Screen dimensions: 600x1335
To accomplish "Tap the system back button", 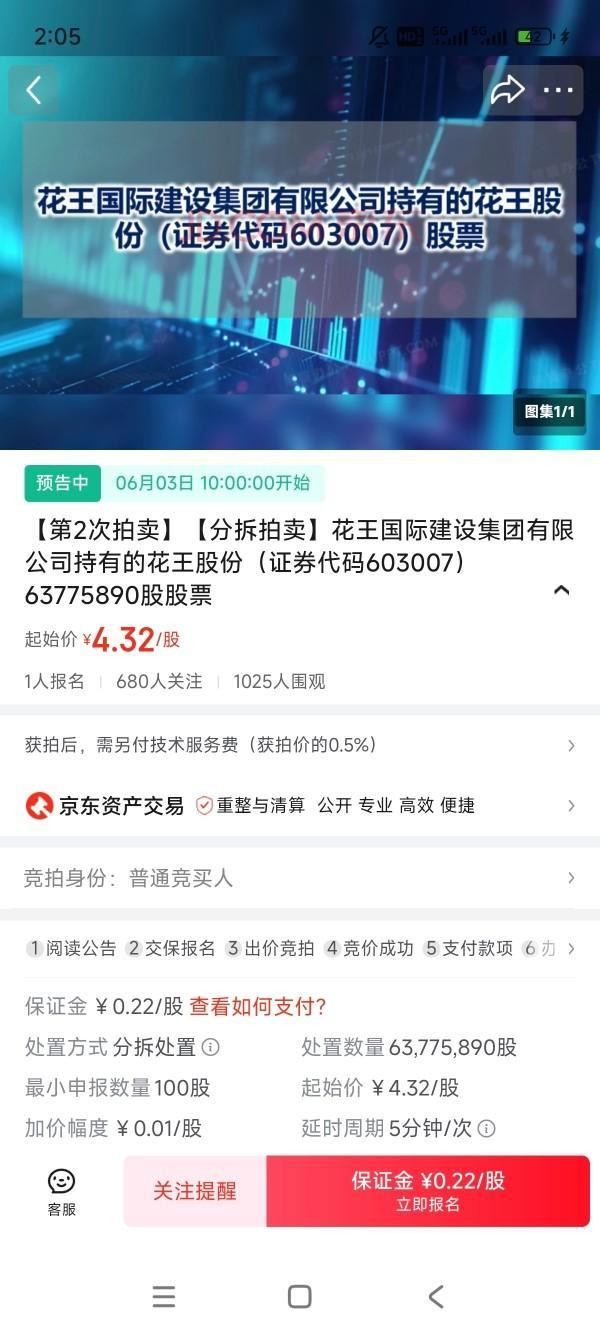I will tap(436, 1297).
